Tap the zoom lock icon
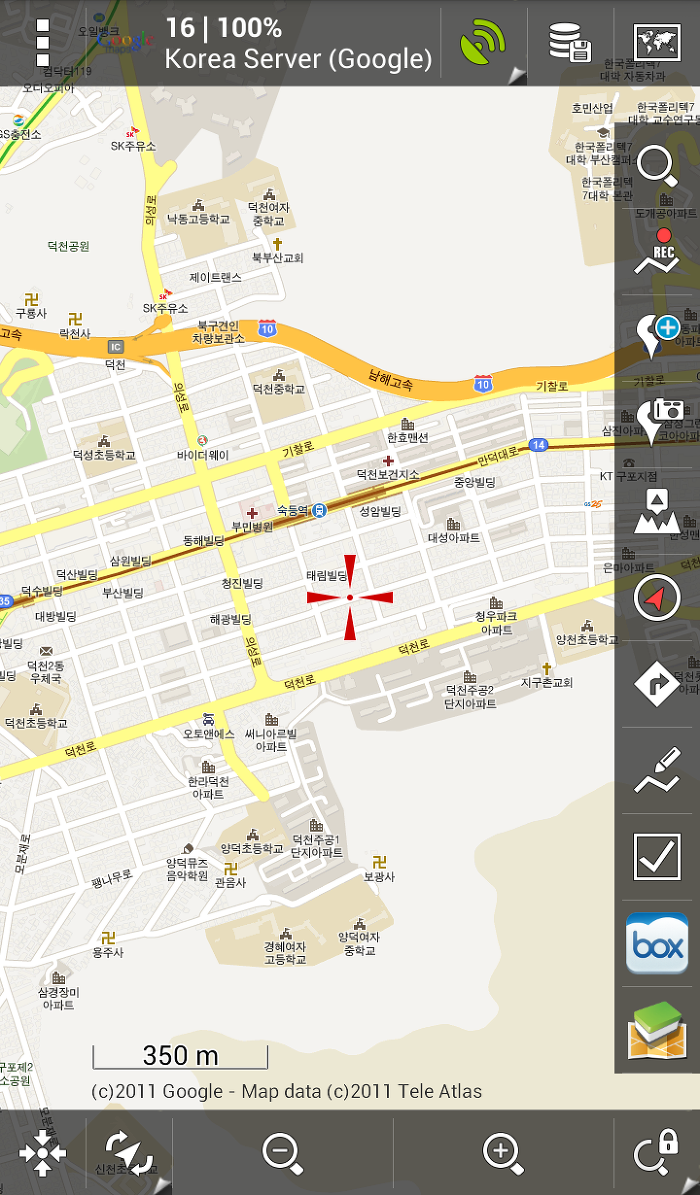This screenshot has width=700, height=1195. click(x=657, y=1153)
